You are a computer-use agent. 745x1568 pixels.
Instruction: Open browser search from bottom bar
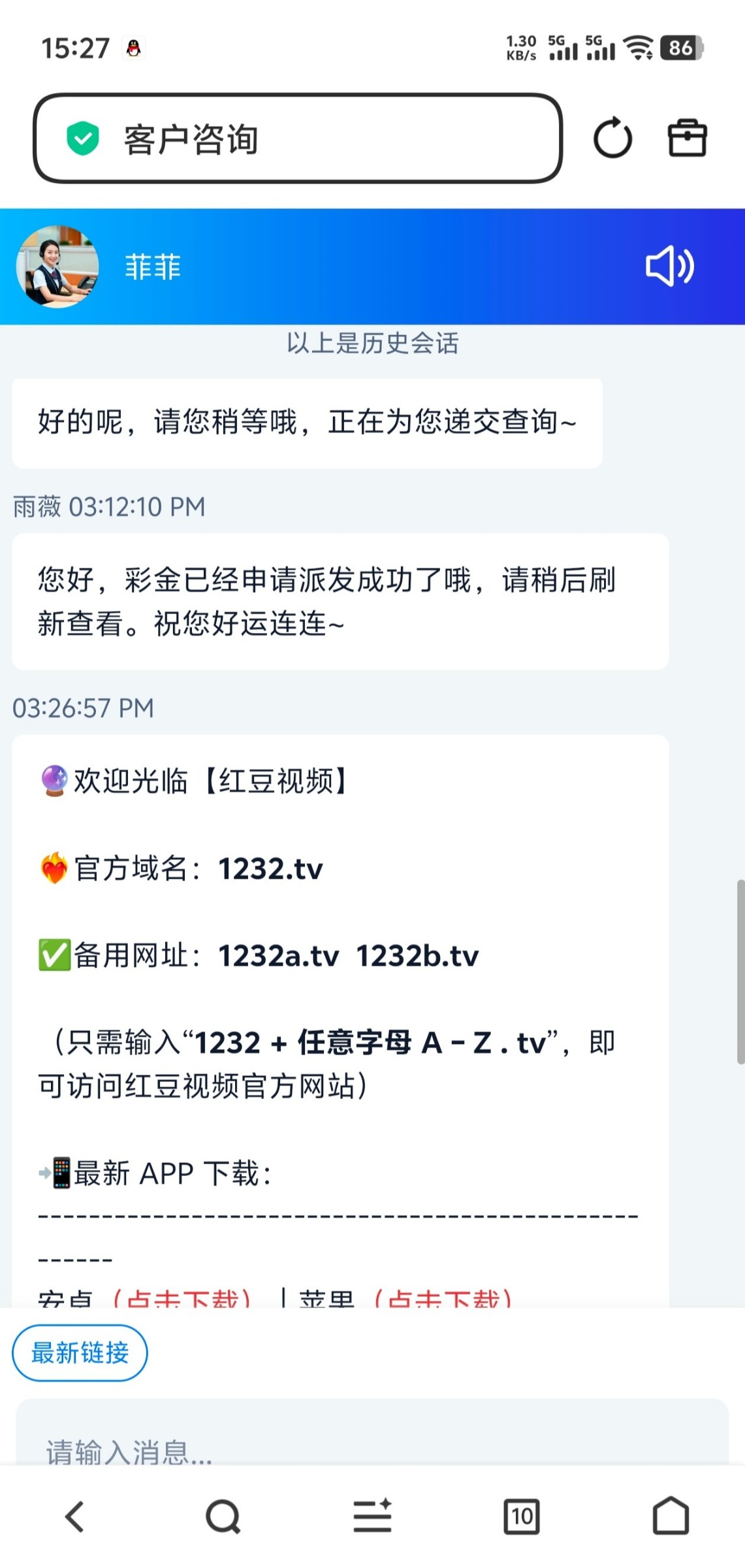click(223, 1516)
